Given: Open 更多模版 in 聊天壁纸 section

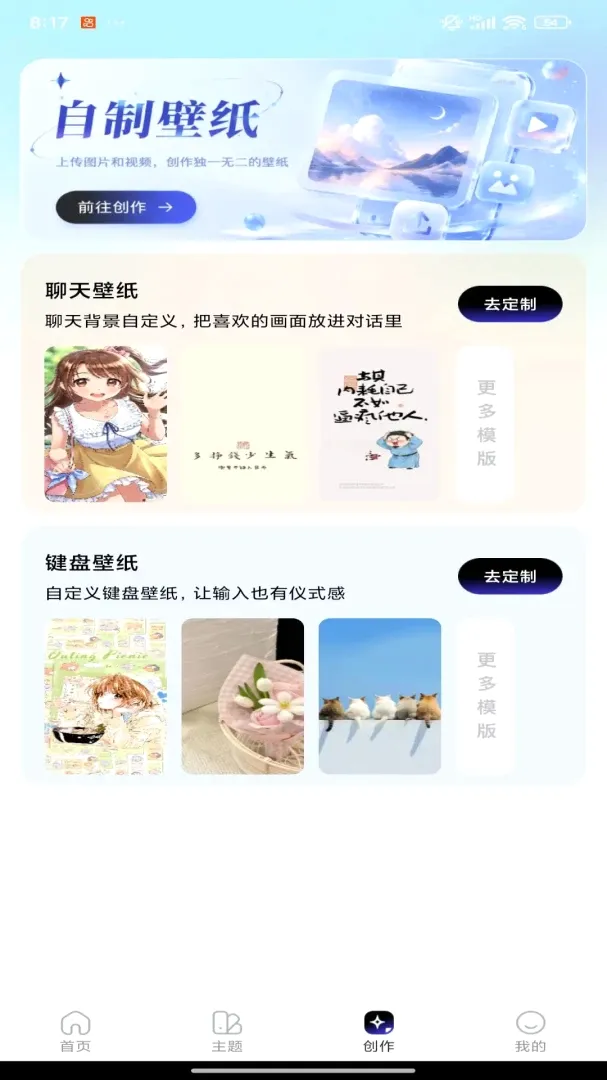Looking at the screenshot, I should click(486, 424).
